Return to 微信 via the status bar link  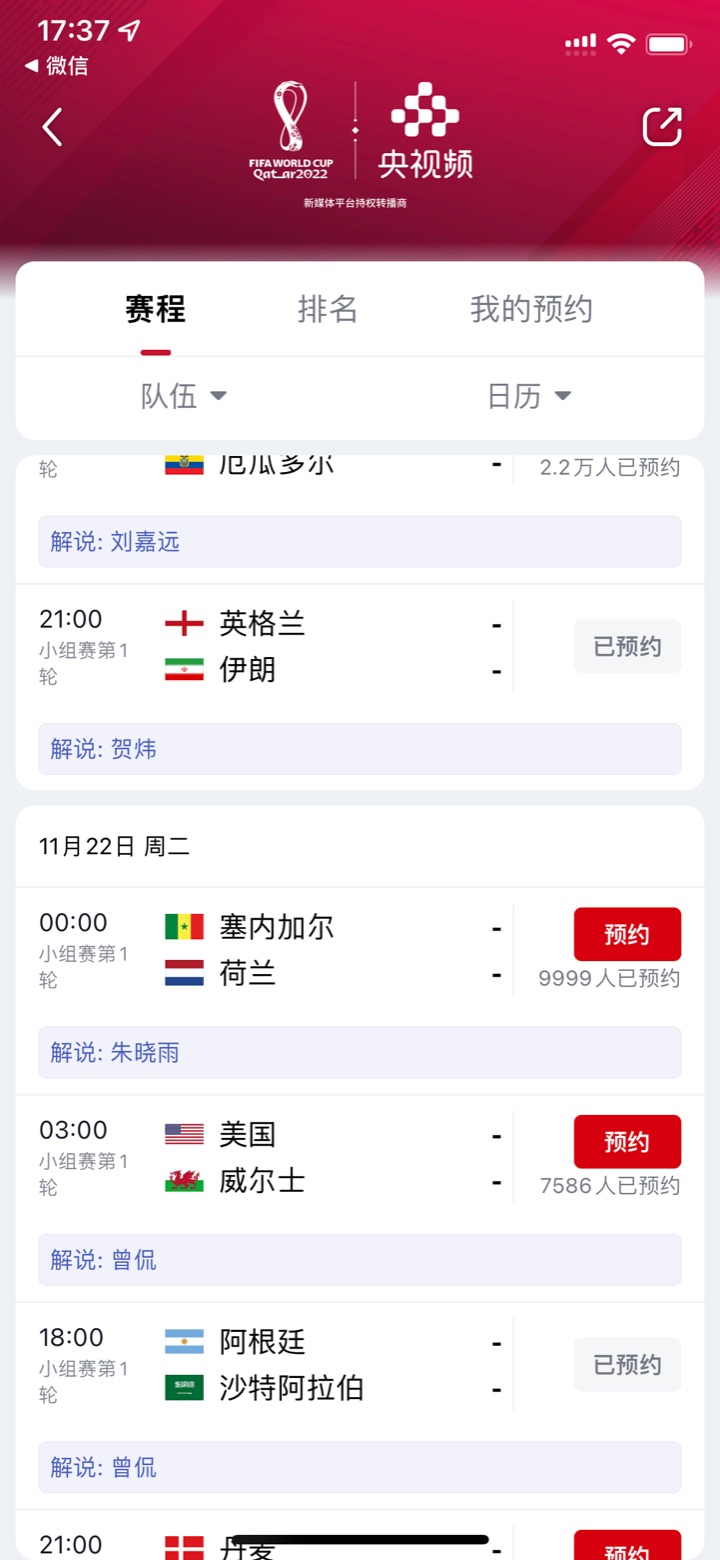click(56, 66)
